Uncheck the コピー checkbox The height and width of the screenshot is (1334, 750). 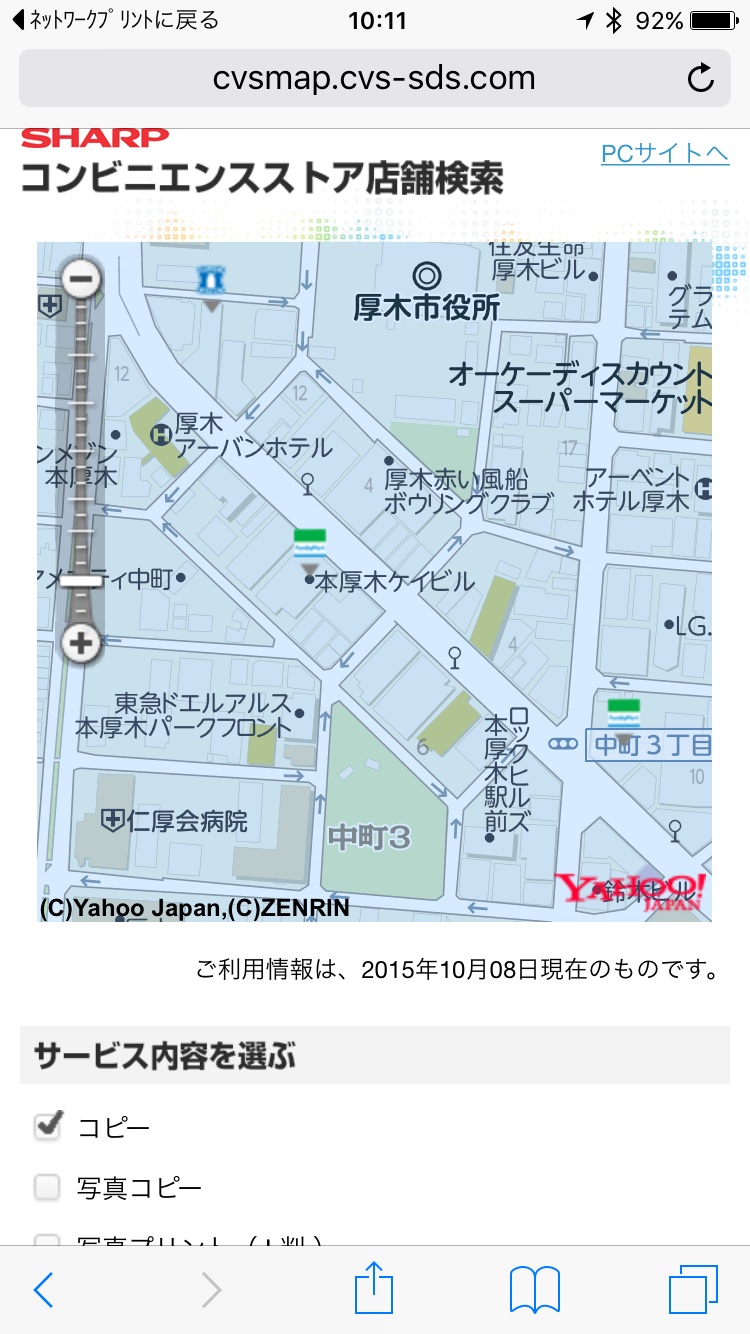point(48,1127)
